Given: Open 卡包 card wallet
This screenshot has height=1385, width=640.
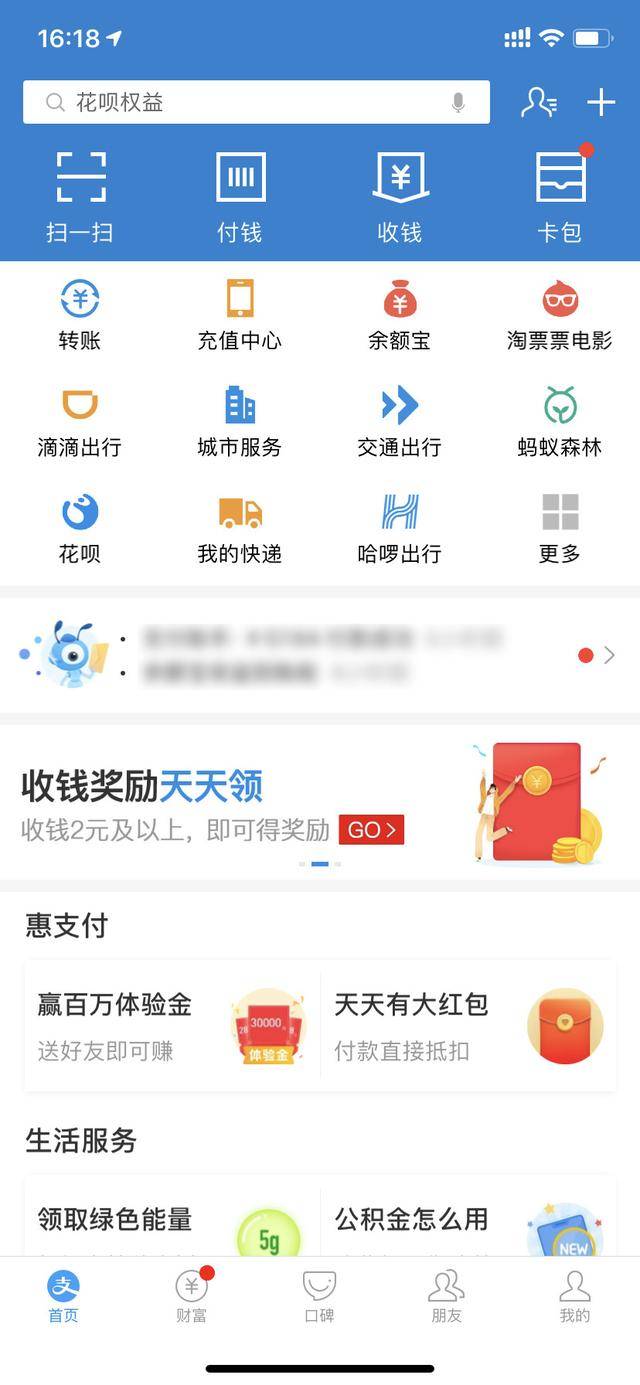Looking at the screenshot, I should point(560,197).
